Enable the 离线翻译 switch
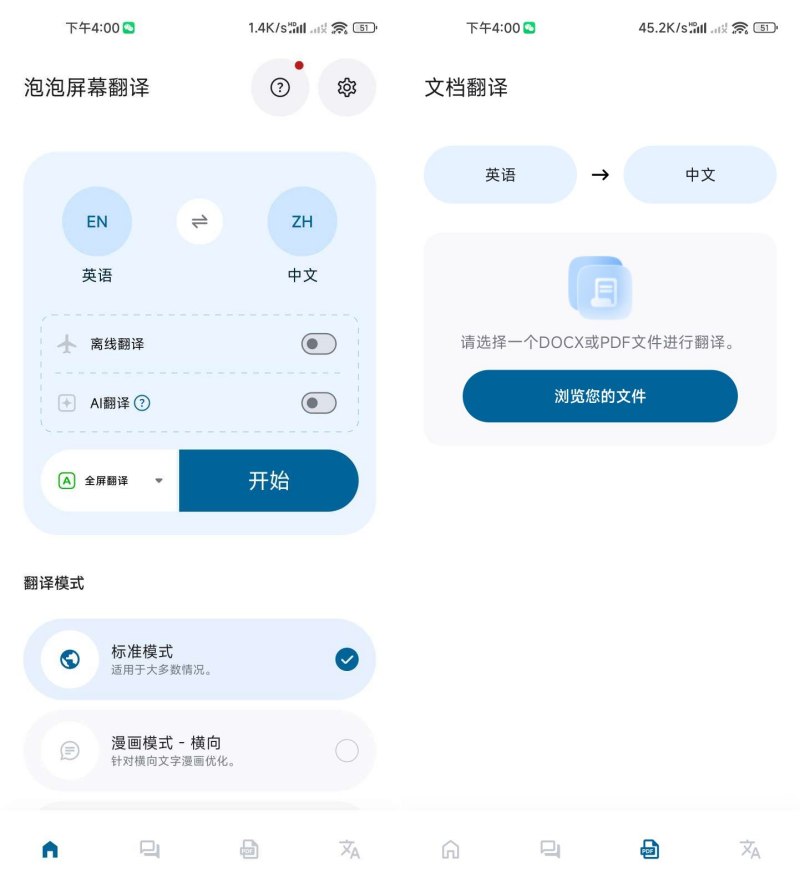 coord(319,344)
